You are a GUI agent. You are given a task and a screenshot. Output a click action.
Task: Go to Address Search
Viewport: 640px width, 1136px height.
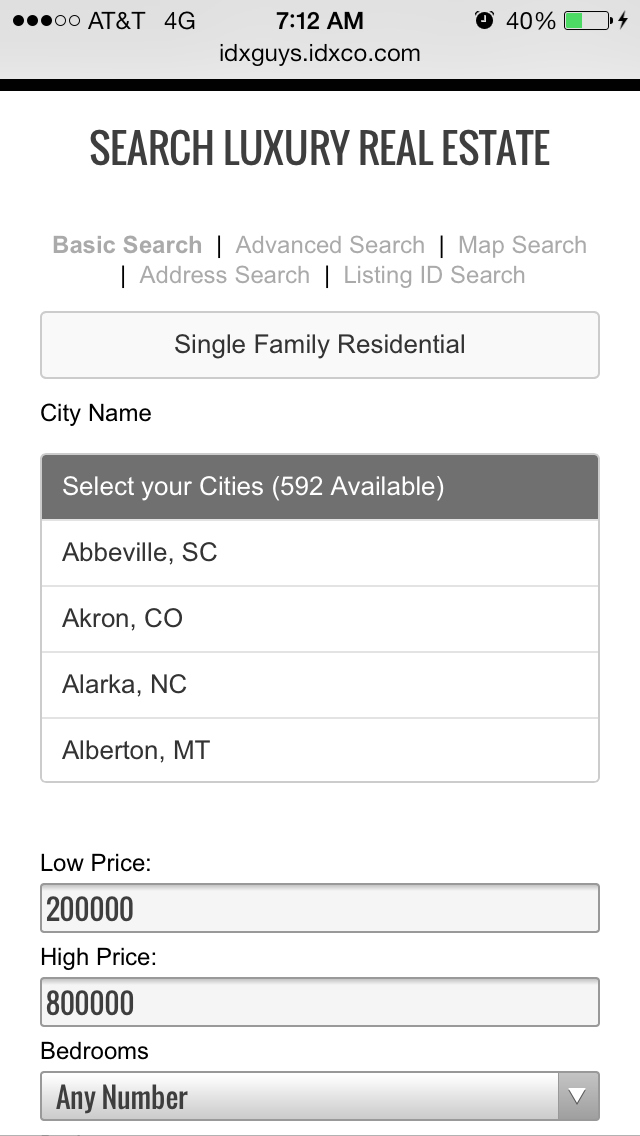point(225,275)
